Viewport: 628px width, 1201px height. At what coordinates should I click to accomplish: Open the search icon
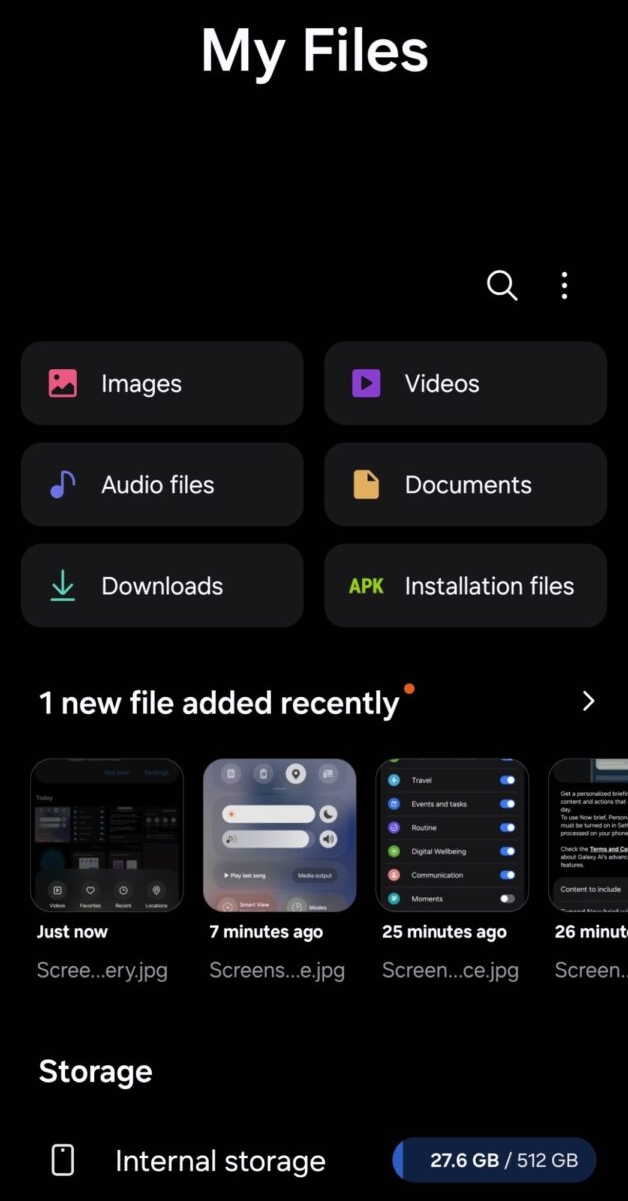502,286
